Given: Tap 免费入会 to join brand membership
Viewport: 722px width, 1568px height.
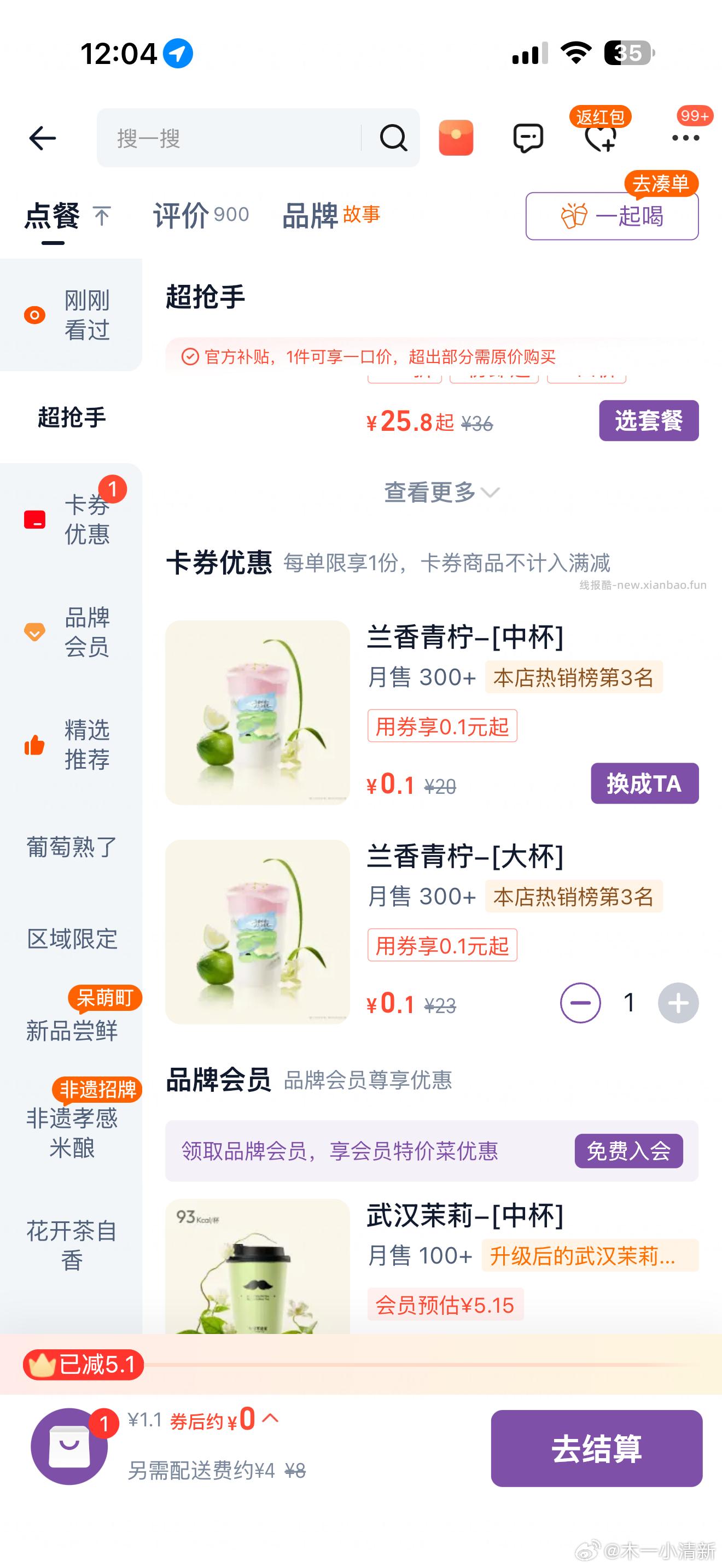Looking at the screenshot, I should [x=630, y=1150].
